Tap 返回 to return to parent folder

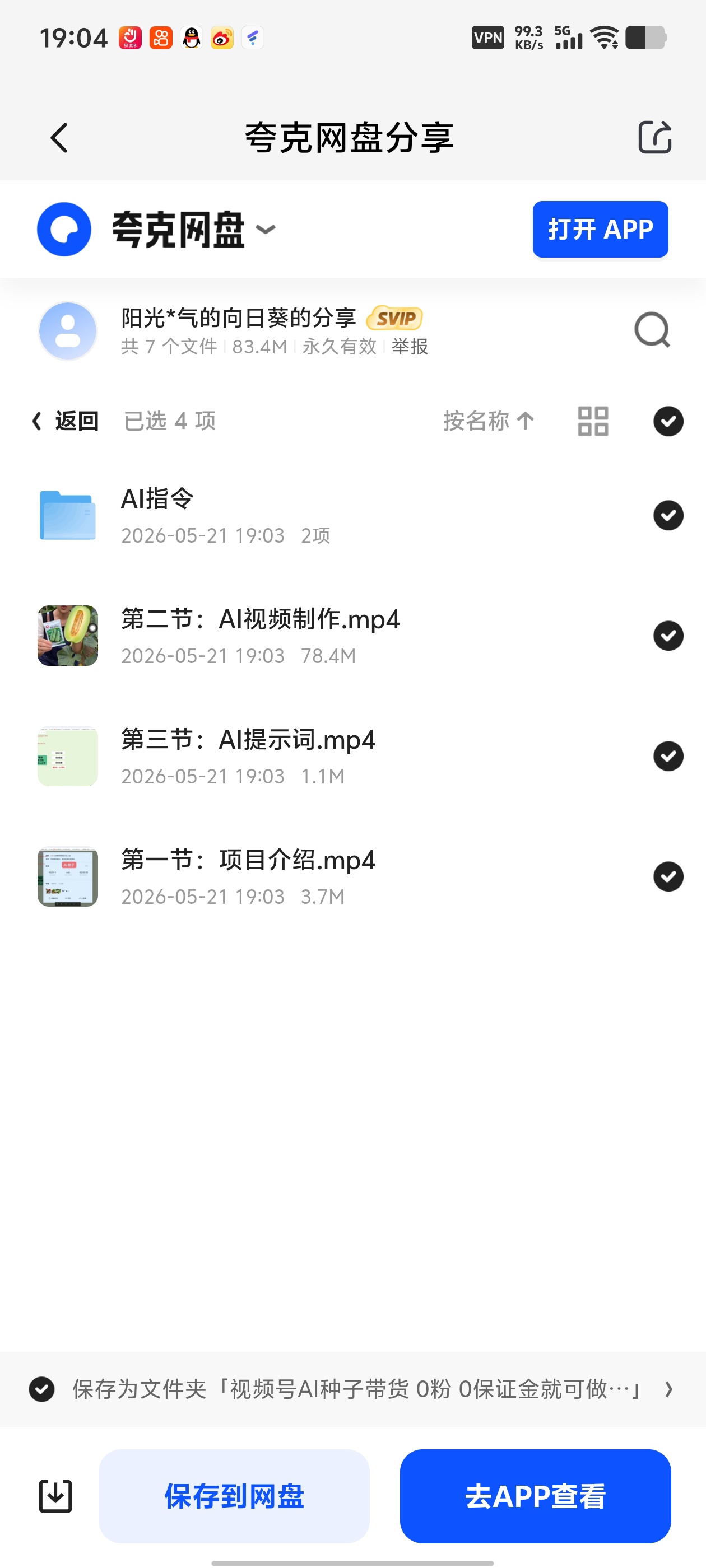coord(65,421)
